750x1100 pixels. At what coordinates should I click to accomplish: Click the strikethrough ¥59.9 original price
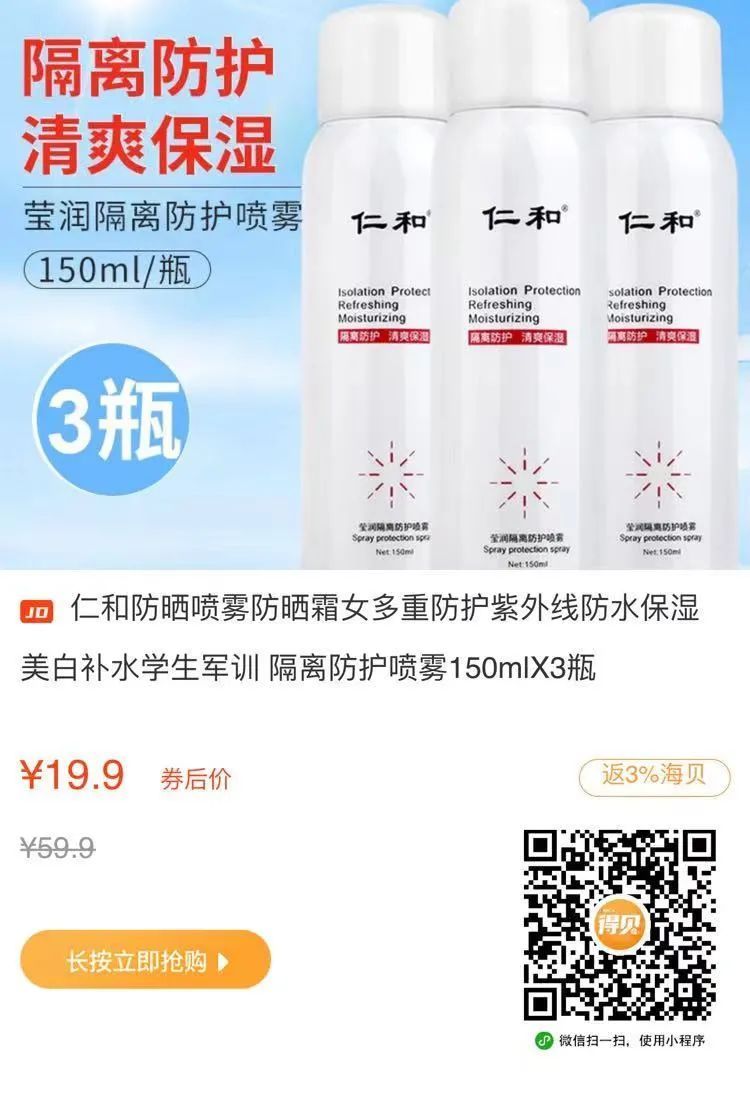click(55, 847)
